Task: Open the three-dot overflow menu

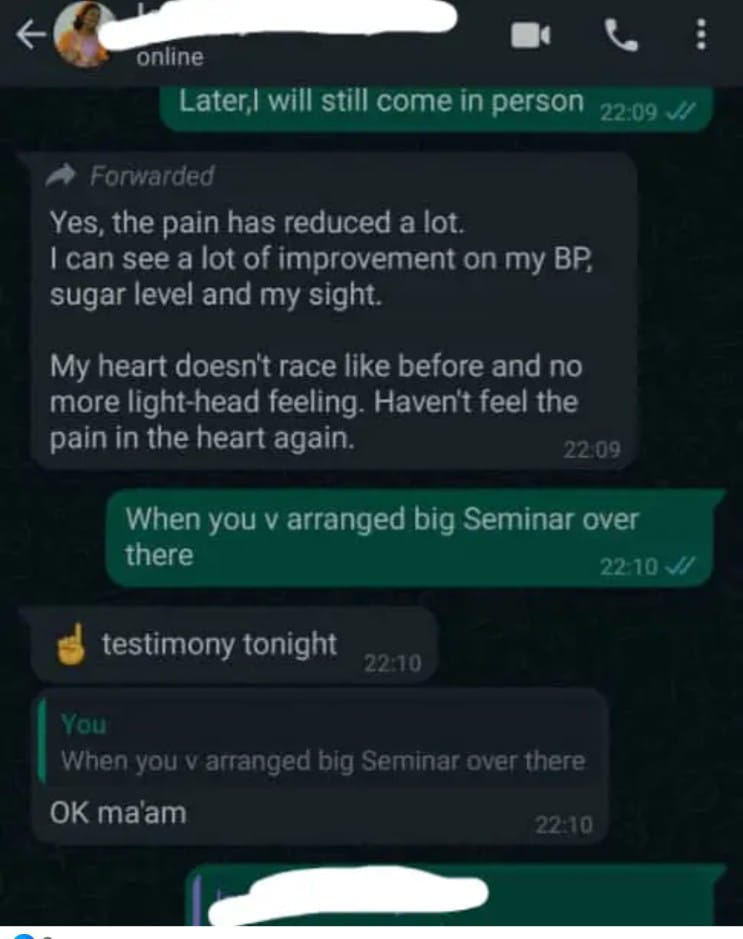Action: (700, 36)
